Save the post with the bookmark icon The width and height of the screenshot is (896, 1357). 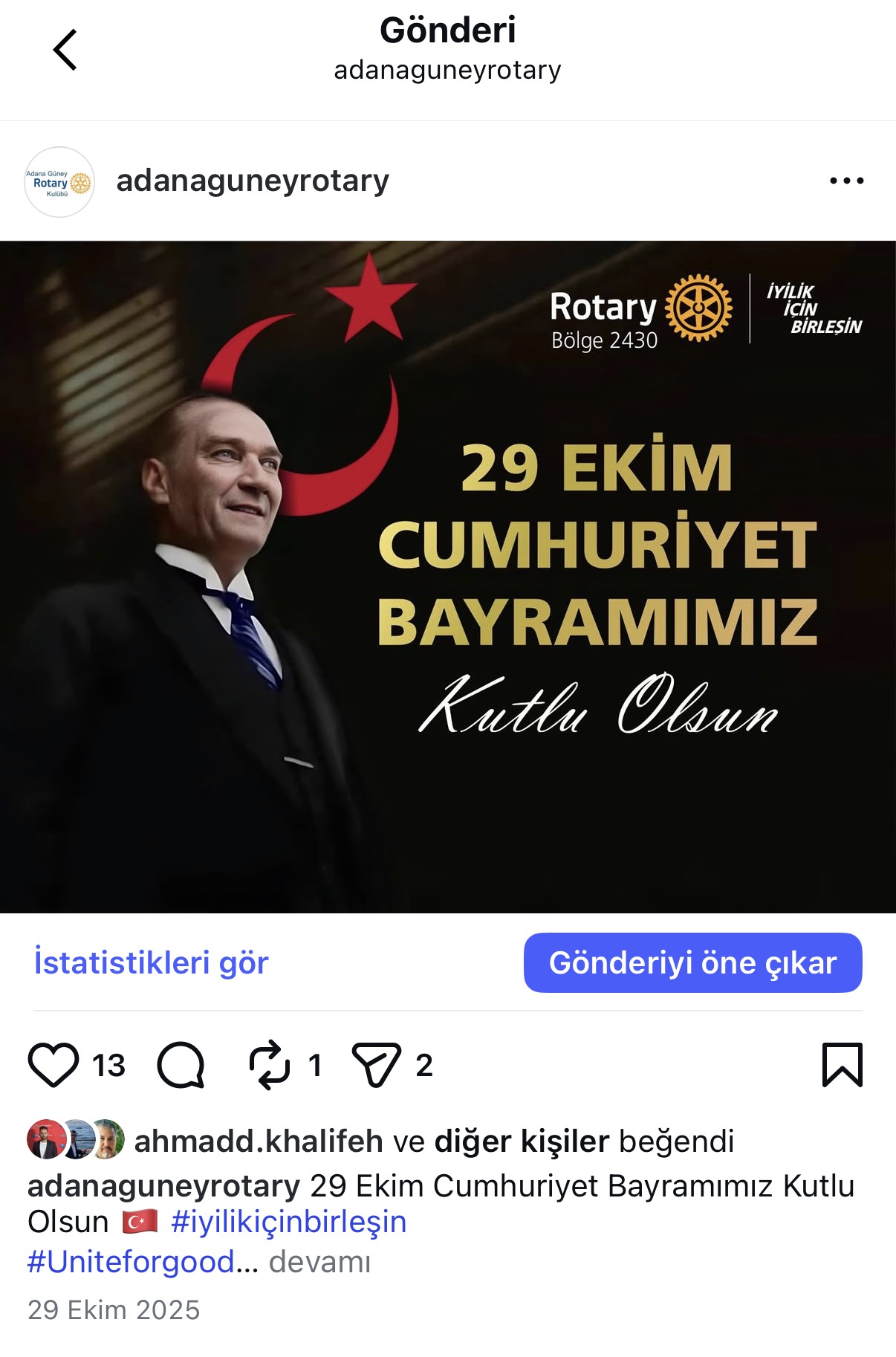pyautogui.click(x=842, y=1065)
